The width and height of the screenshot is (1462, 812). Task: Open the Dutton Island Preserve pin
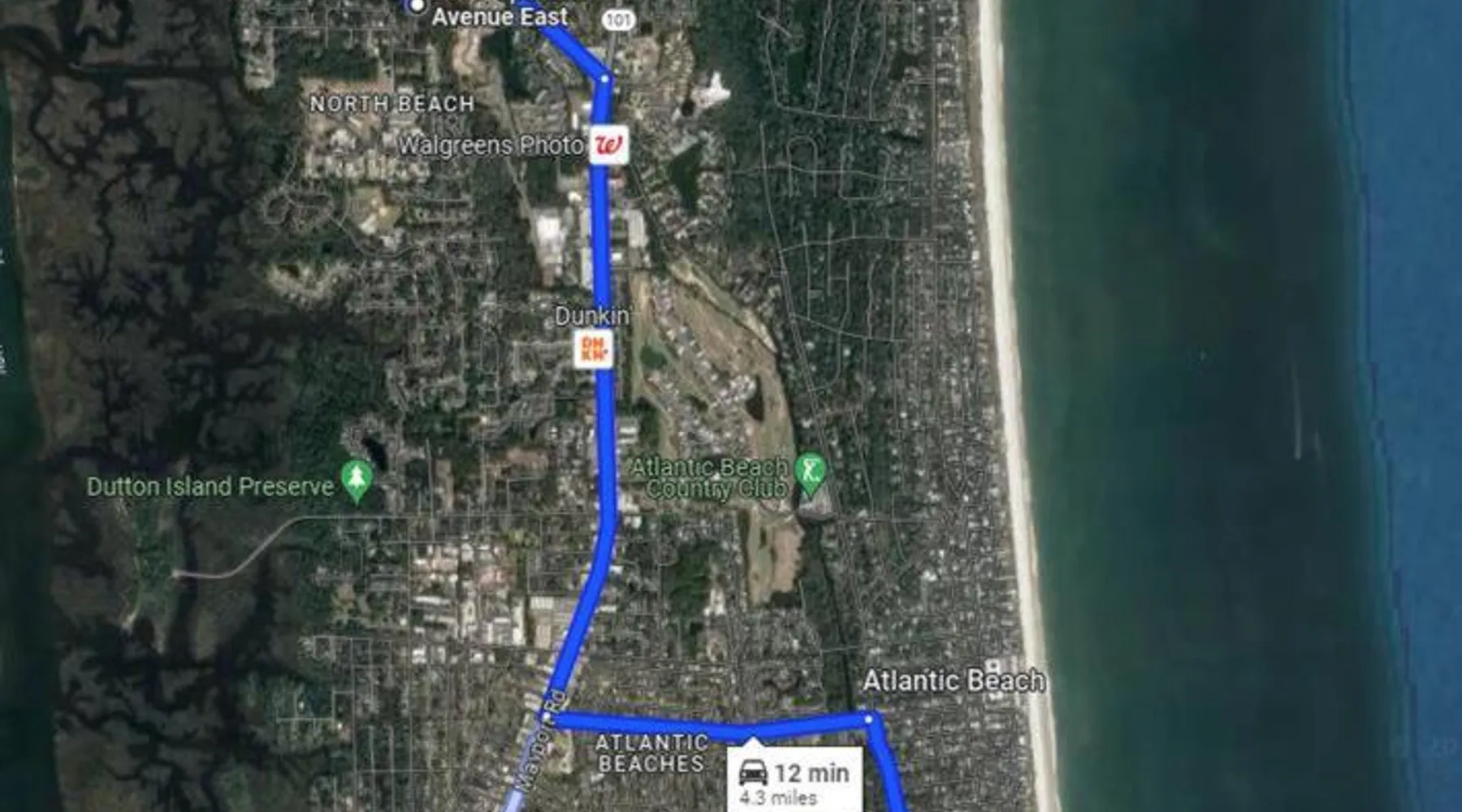pos(356,479)
